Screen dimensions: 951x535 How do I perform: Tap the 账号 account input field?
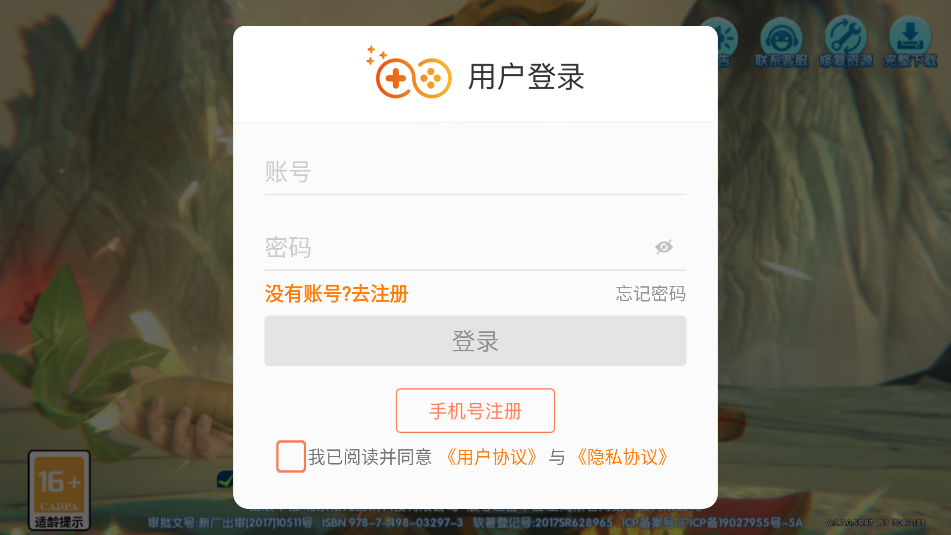click(475, 172)
